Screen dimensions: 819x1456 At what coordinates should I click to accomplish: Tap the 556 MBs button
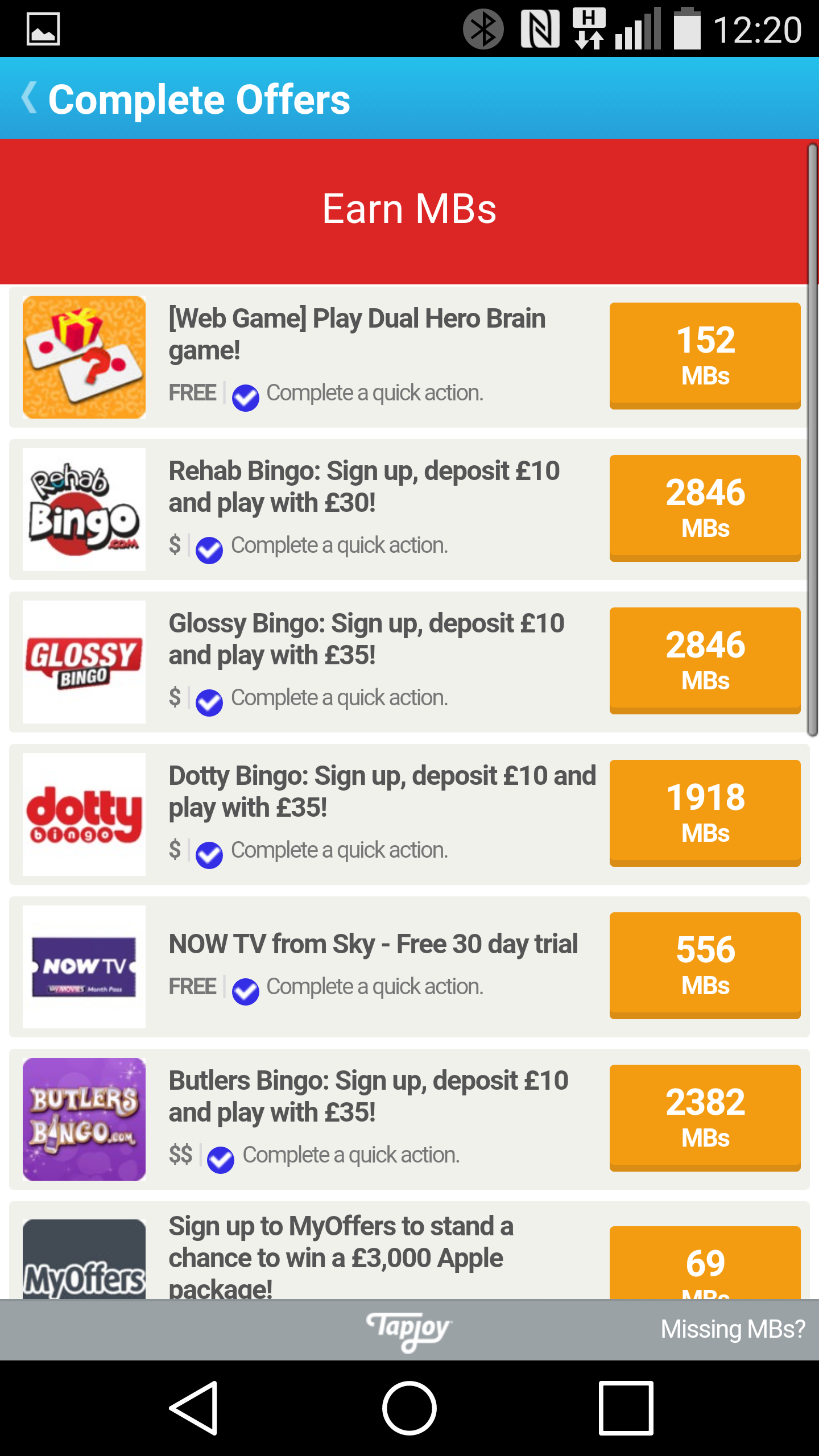(705, 965)
